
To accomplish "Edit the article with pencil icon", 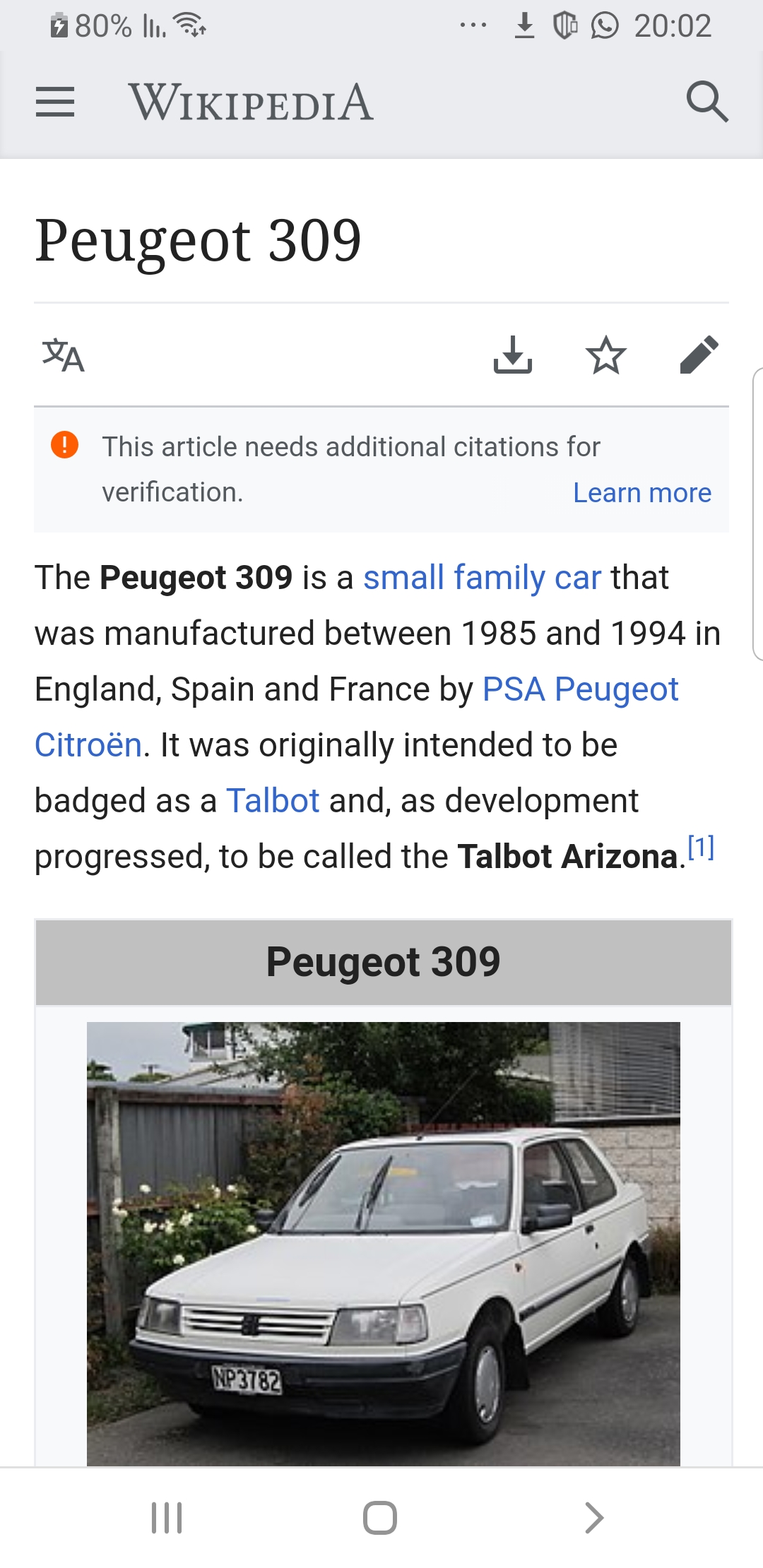I will coord(699,355).
